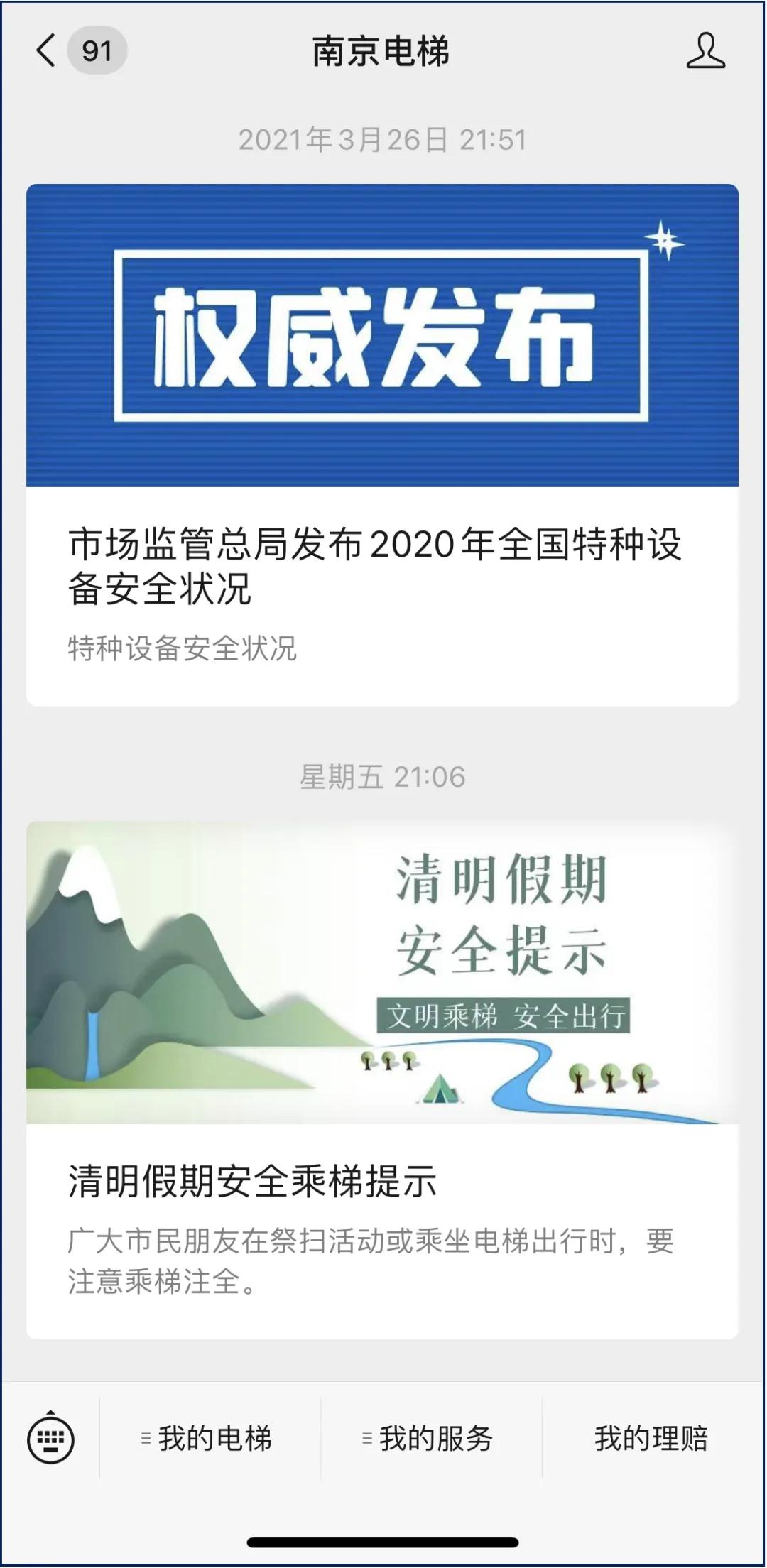
Task: Go back to the chat list
Action: [x=47, y=51]
